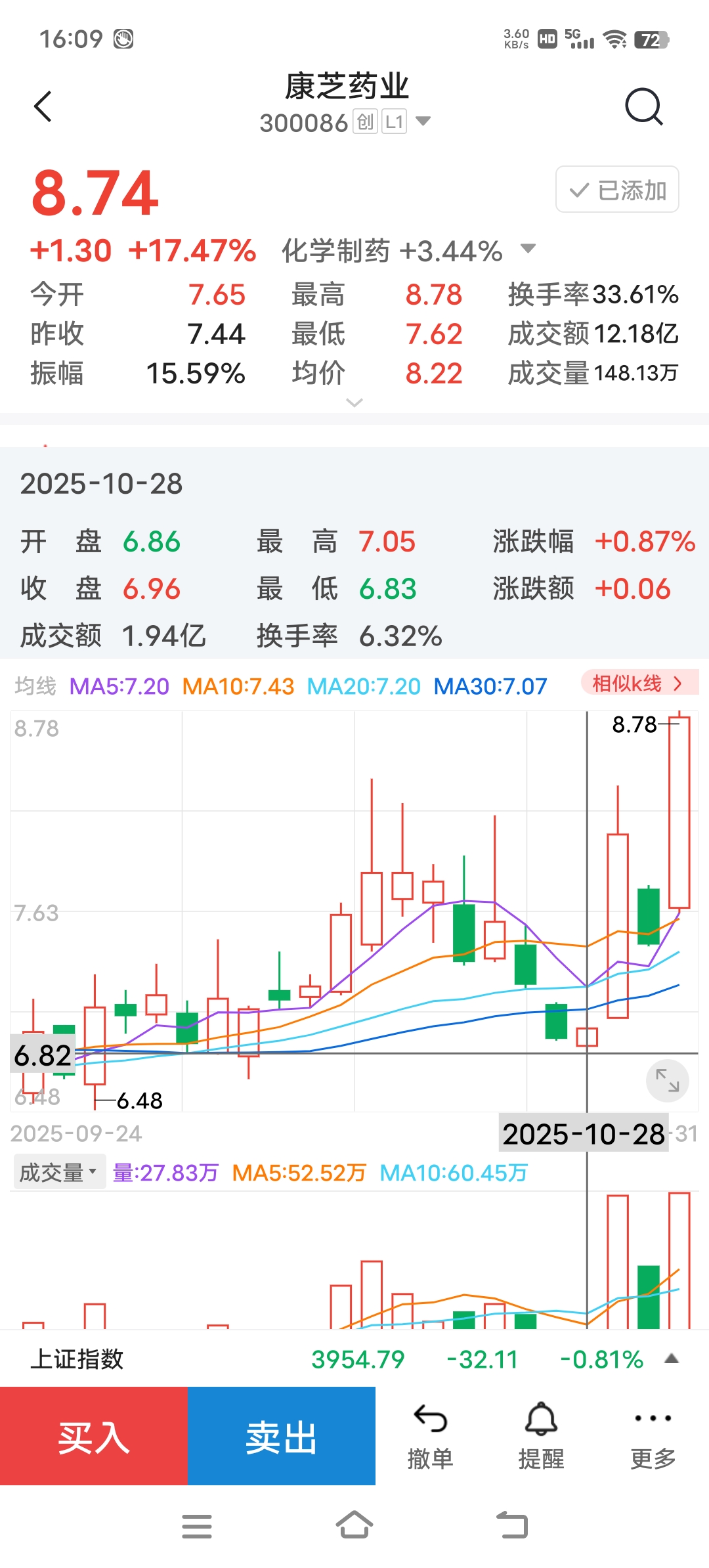This screenshot has height=1568, width=709.
Task: Change the 成交量 indicator dropdown
Action: [x=59, y=1172]
